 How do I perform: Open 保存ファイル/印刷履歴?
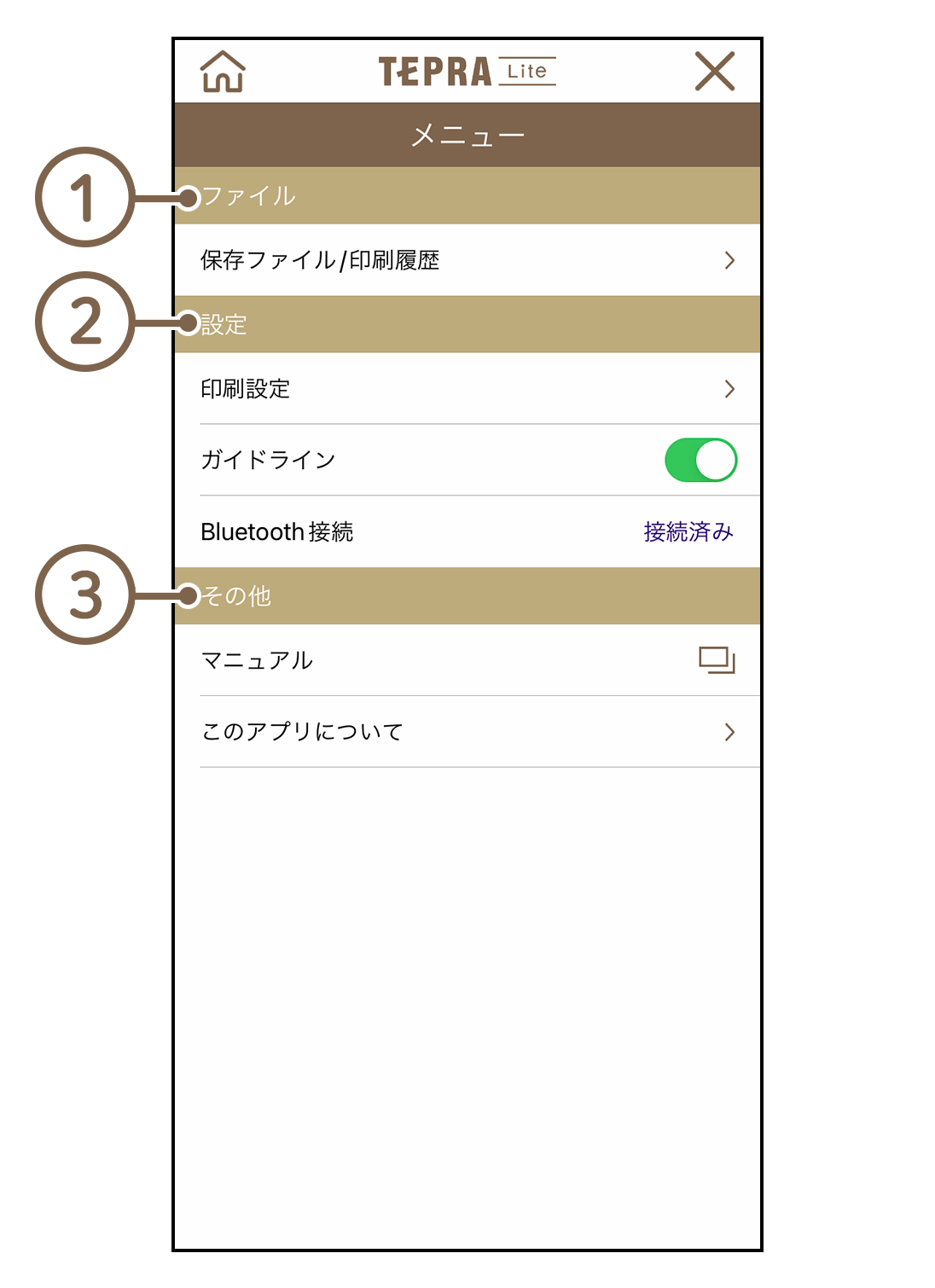point(467,260)
